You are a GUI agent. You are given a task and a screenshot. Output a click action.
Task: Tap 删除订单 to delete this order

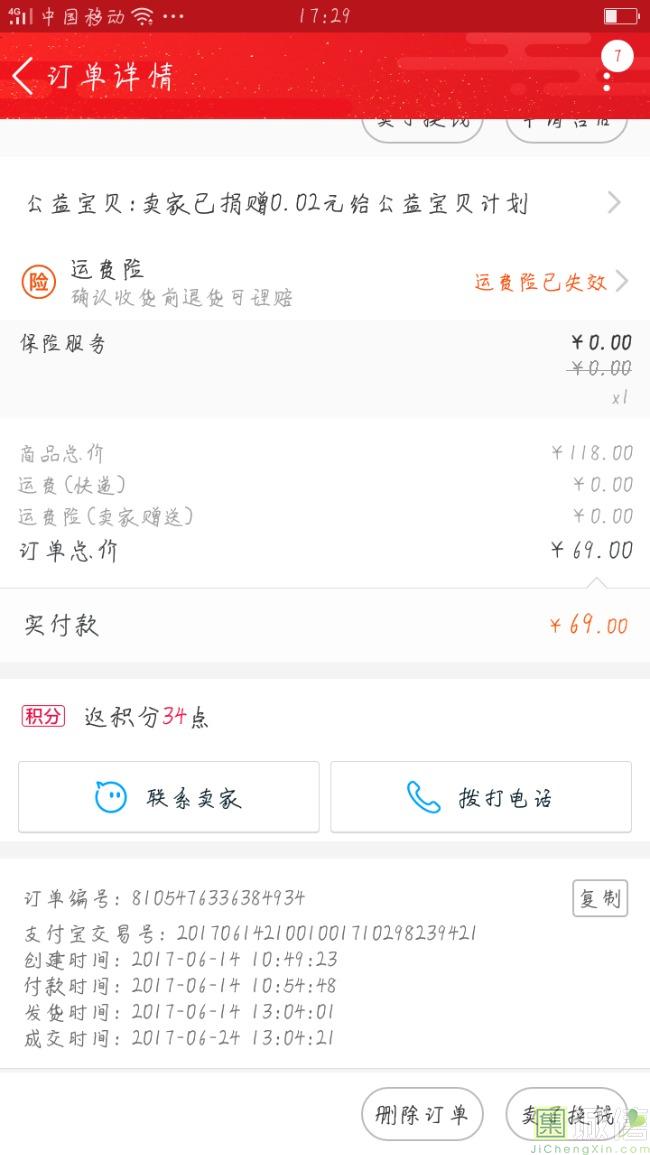point(422,1114)
